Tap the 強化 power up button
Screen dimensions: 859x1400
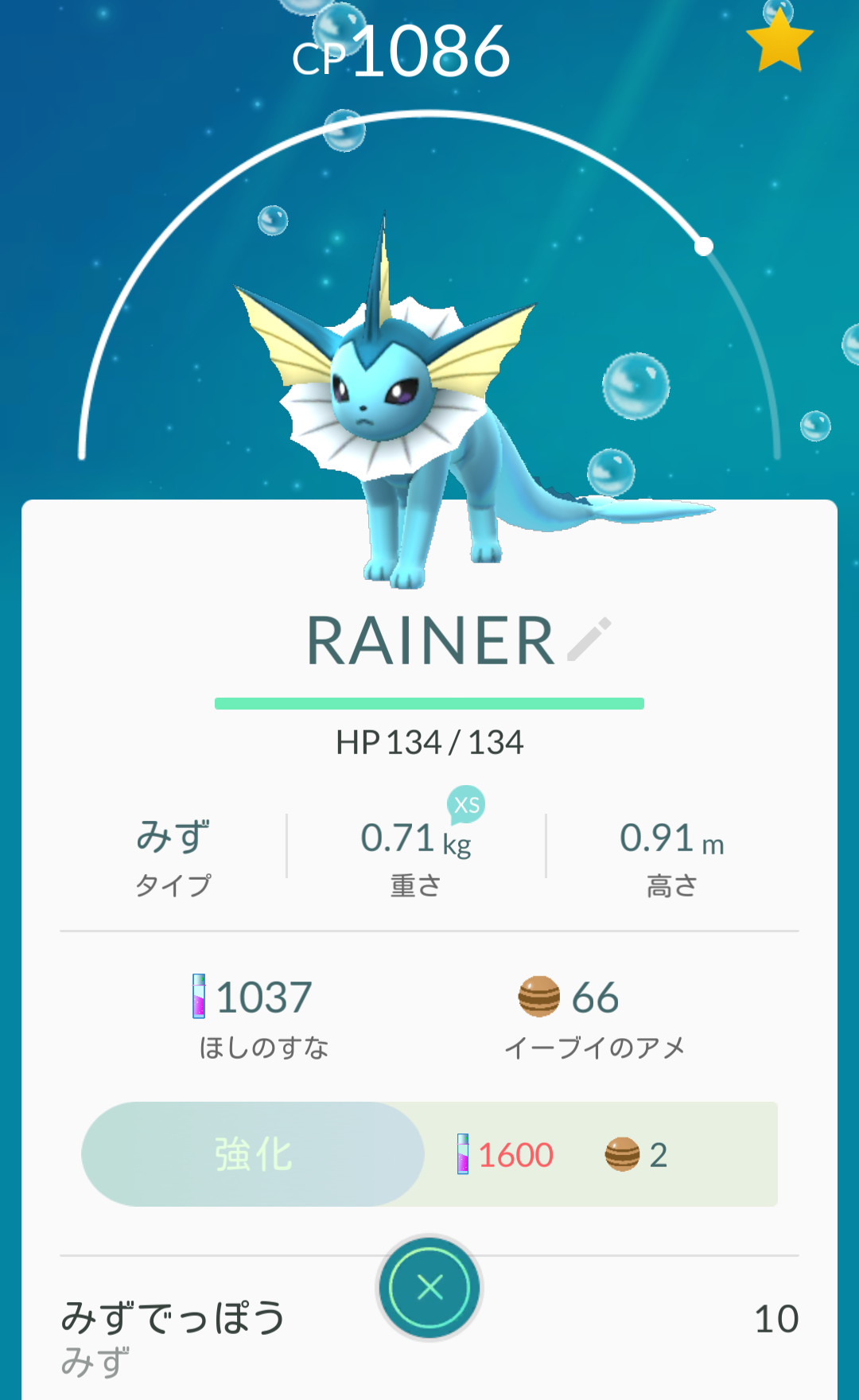click(253, 1154)
